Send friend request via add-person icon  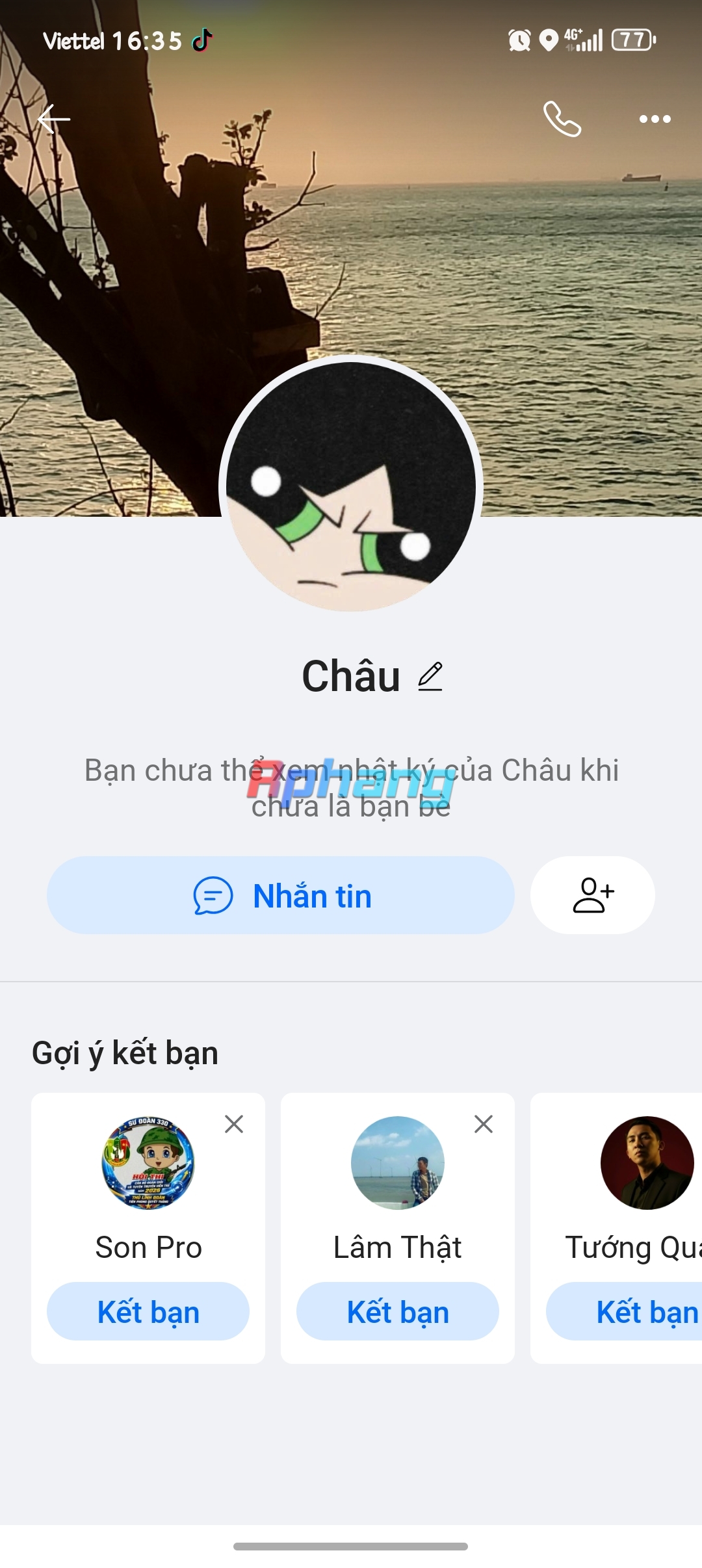click(593, 895)
